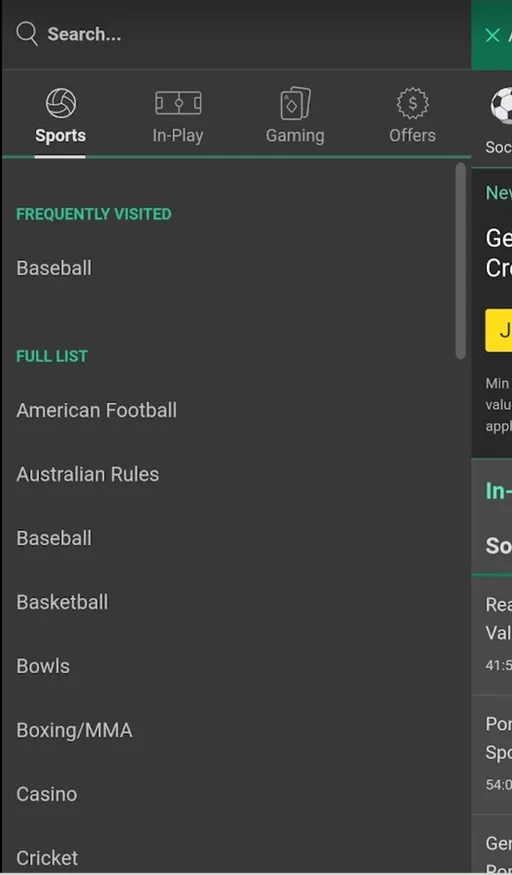This screenshot has width=512, height=875.
Task: Open Casino
Action: pyautogui.click(x=47, y=794)
